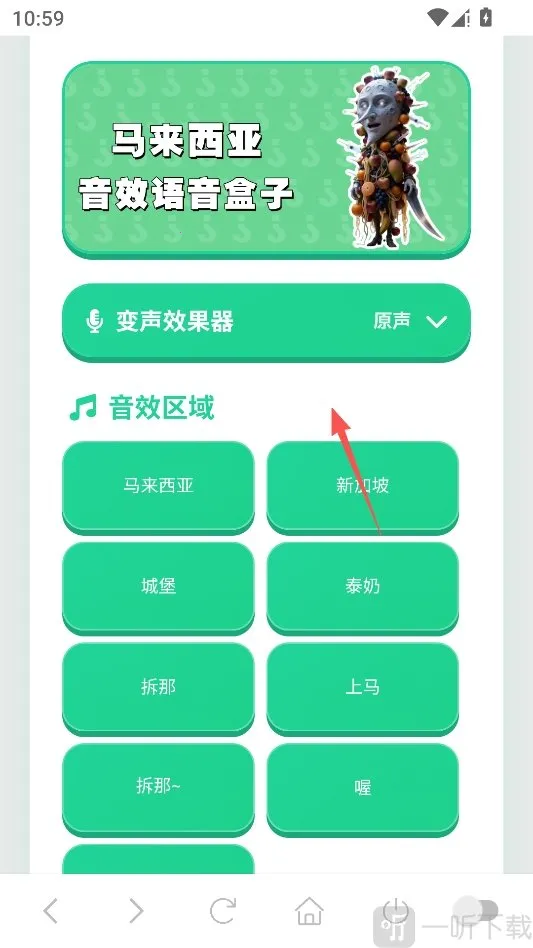Play the 新加坡 sound effect
Viewport: 533px width, 948px height.
tap(363, 487)
